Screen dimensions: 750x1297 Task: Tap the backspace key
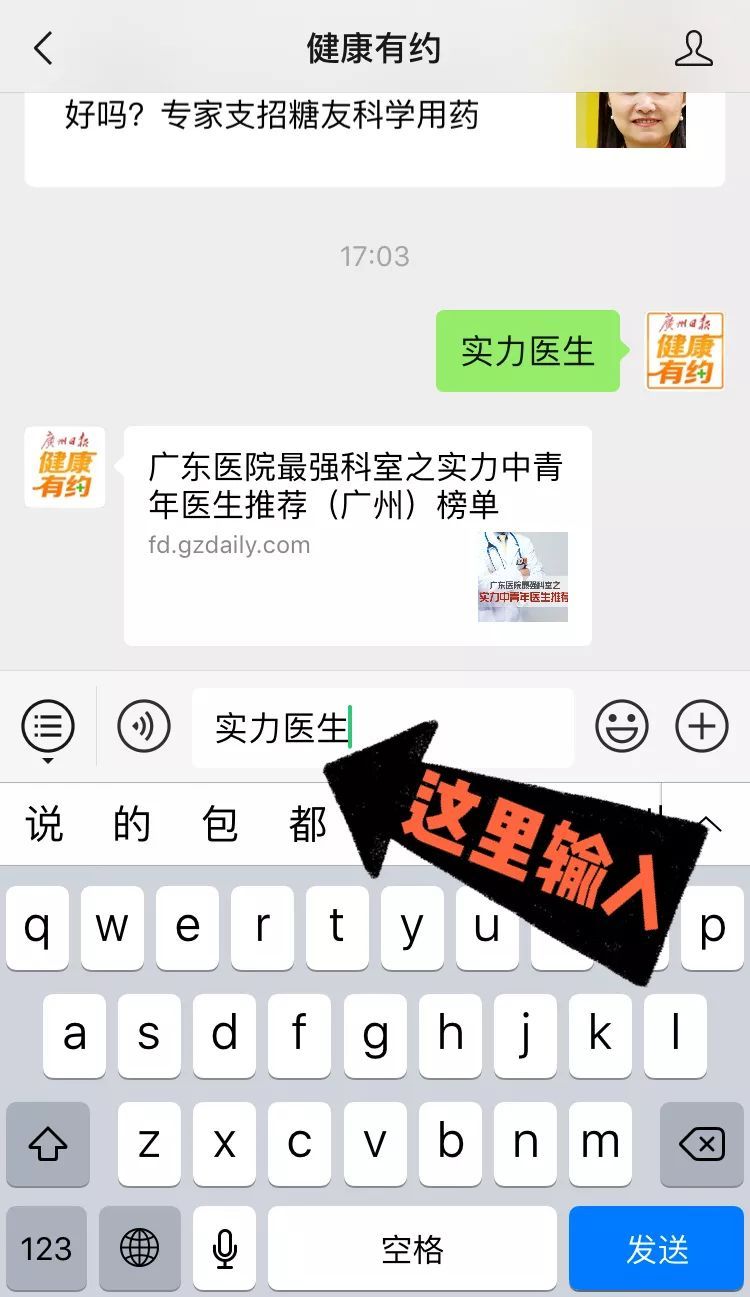[x=701, y=1143]
